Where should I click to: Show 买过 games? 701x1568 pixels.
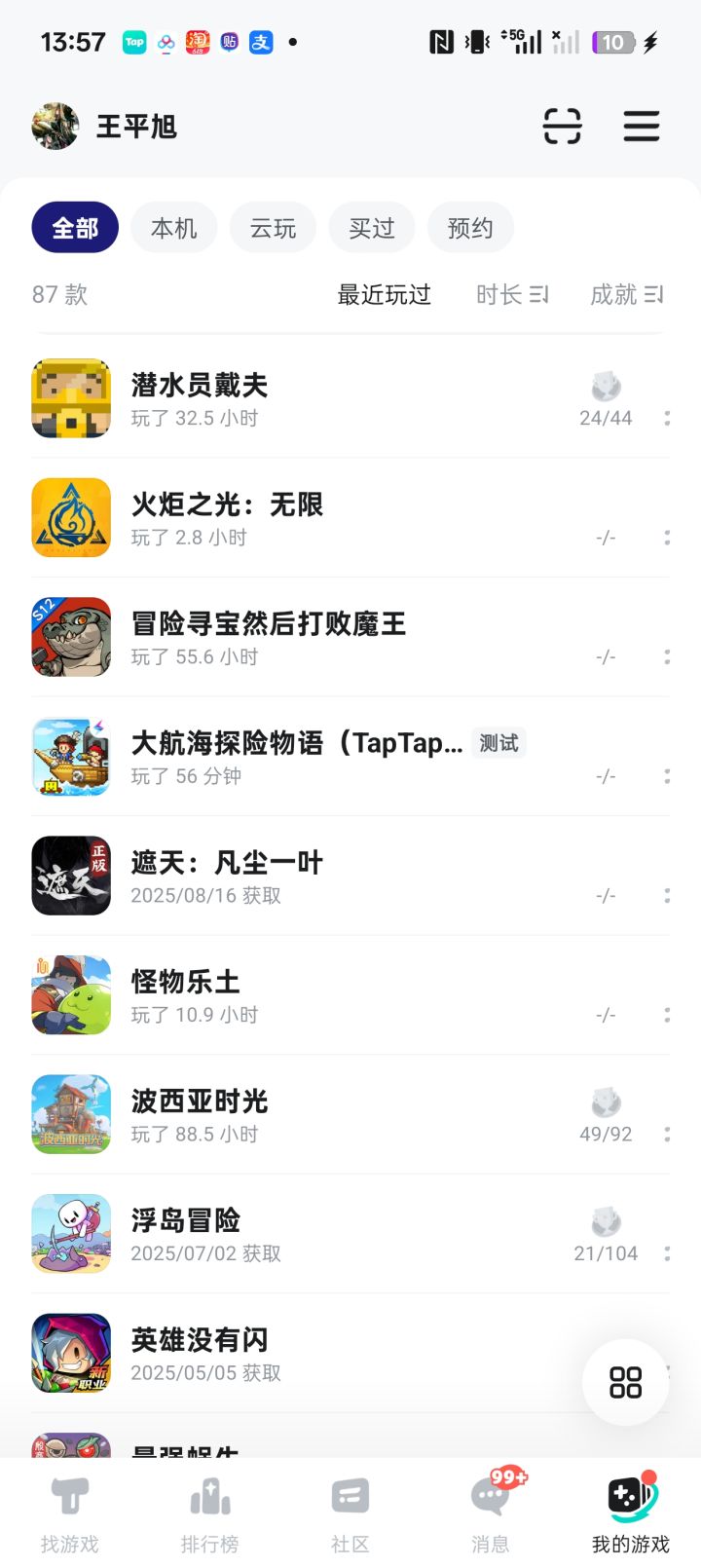pyautogui.click(x=372, y=228)
